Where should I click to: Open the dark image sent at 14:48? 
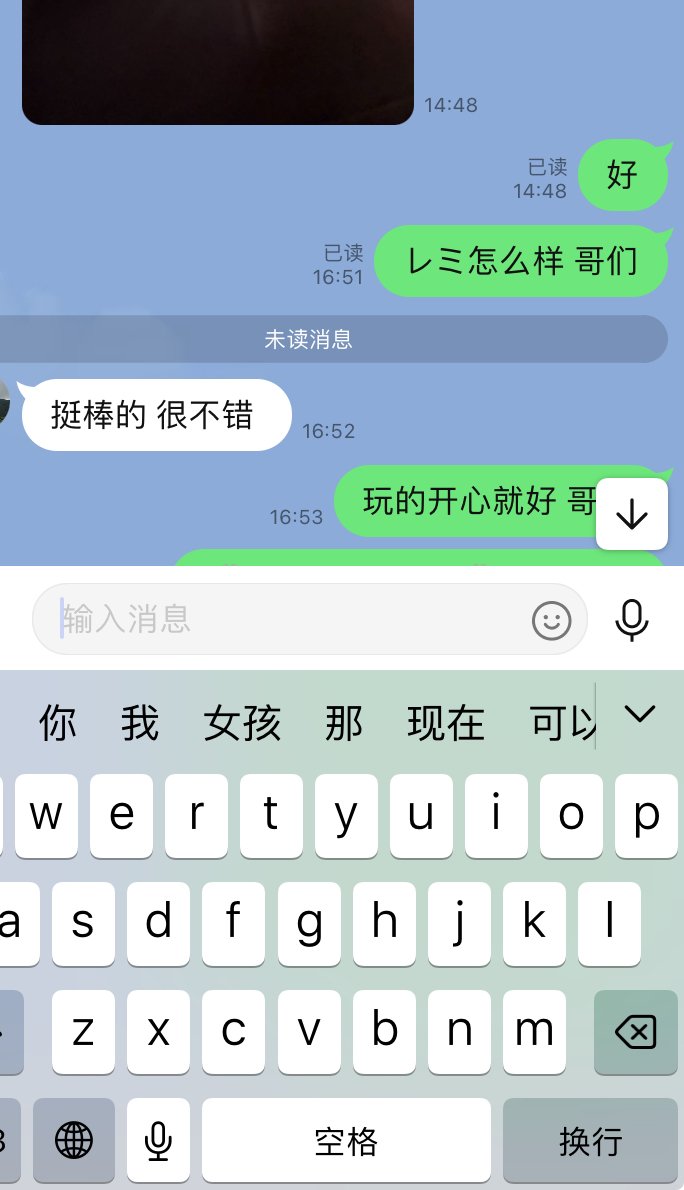coord(217,60)
